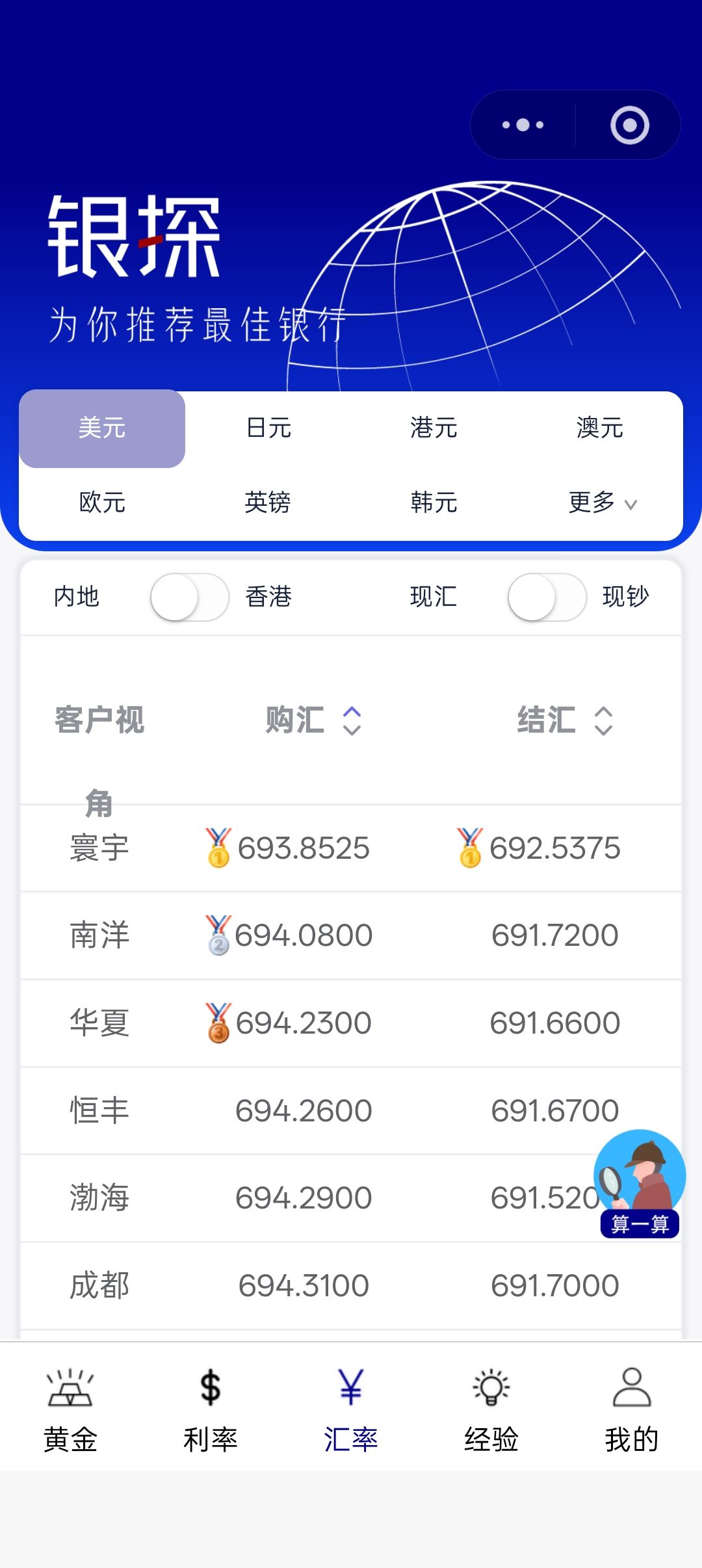Toggle the 内地/香港 switch
The height and width of the screenshot is (1568, 702).
189,597
